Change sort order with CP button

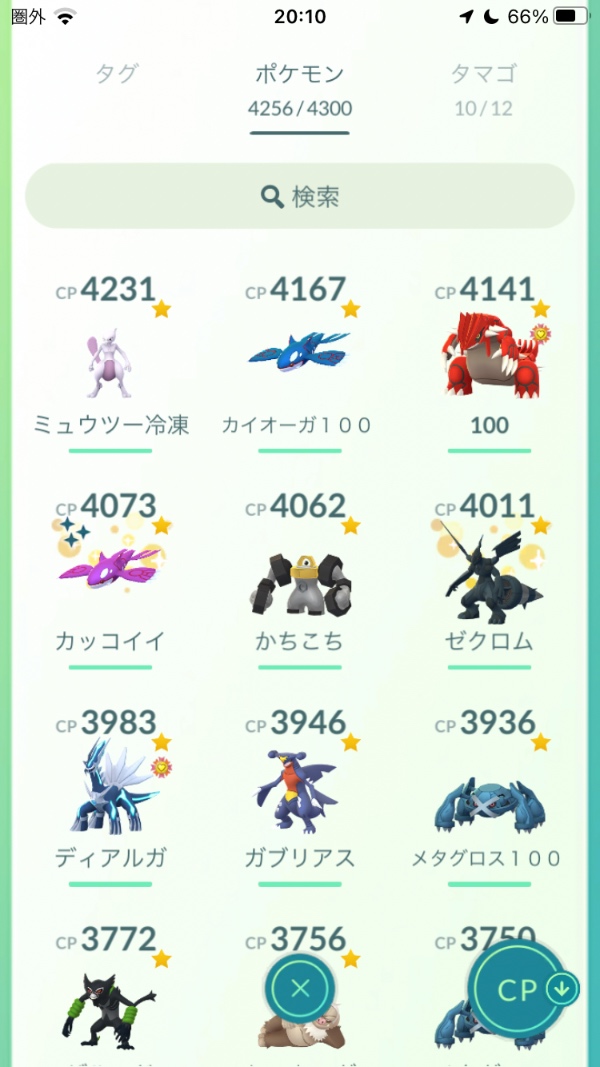(528, 990)
